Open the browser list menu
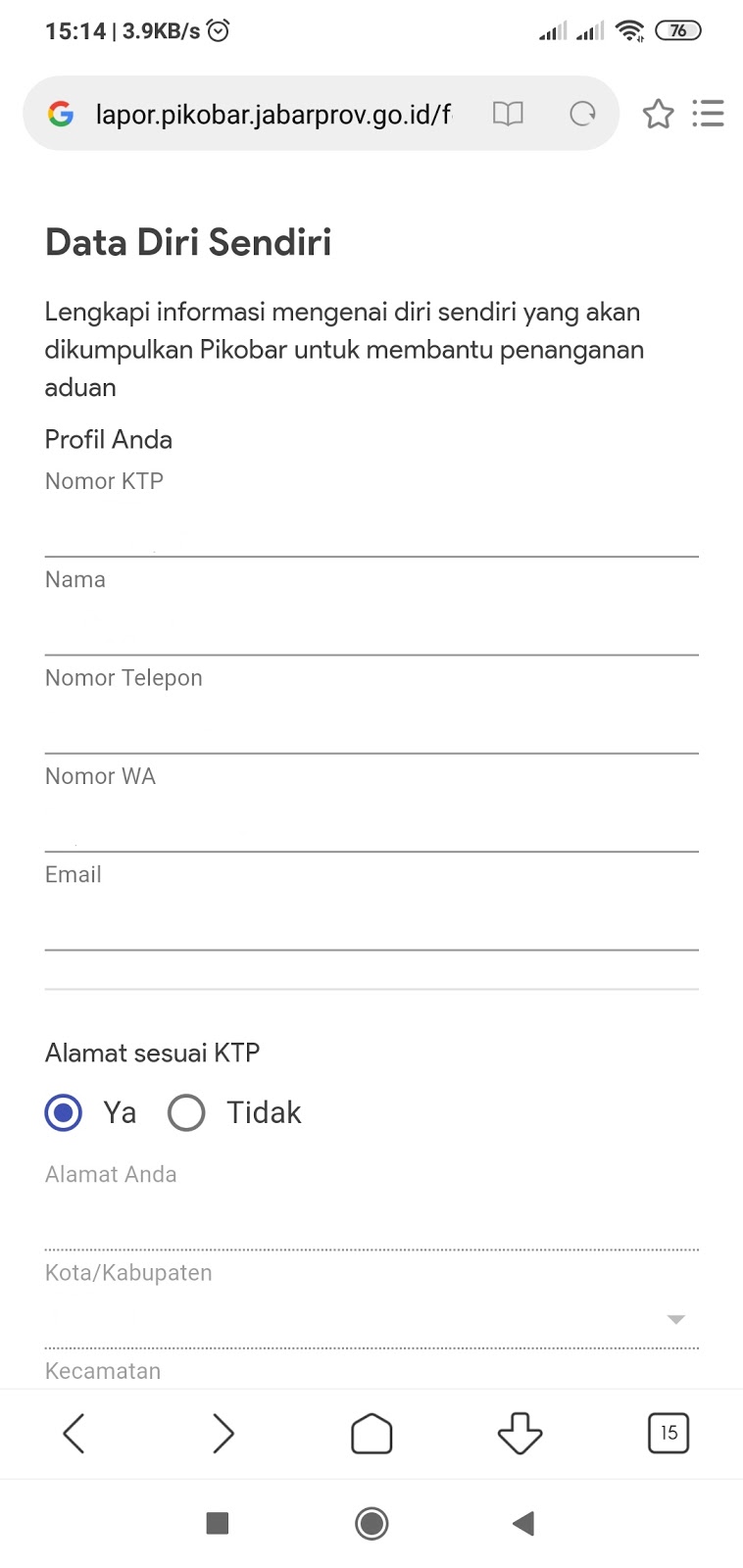 click(x=708, y=115)
